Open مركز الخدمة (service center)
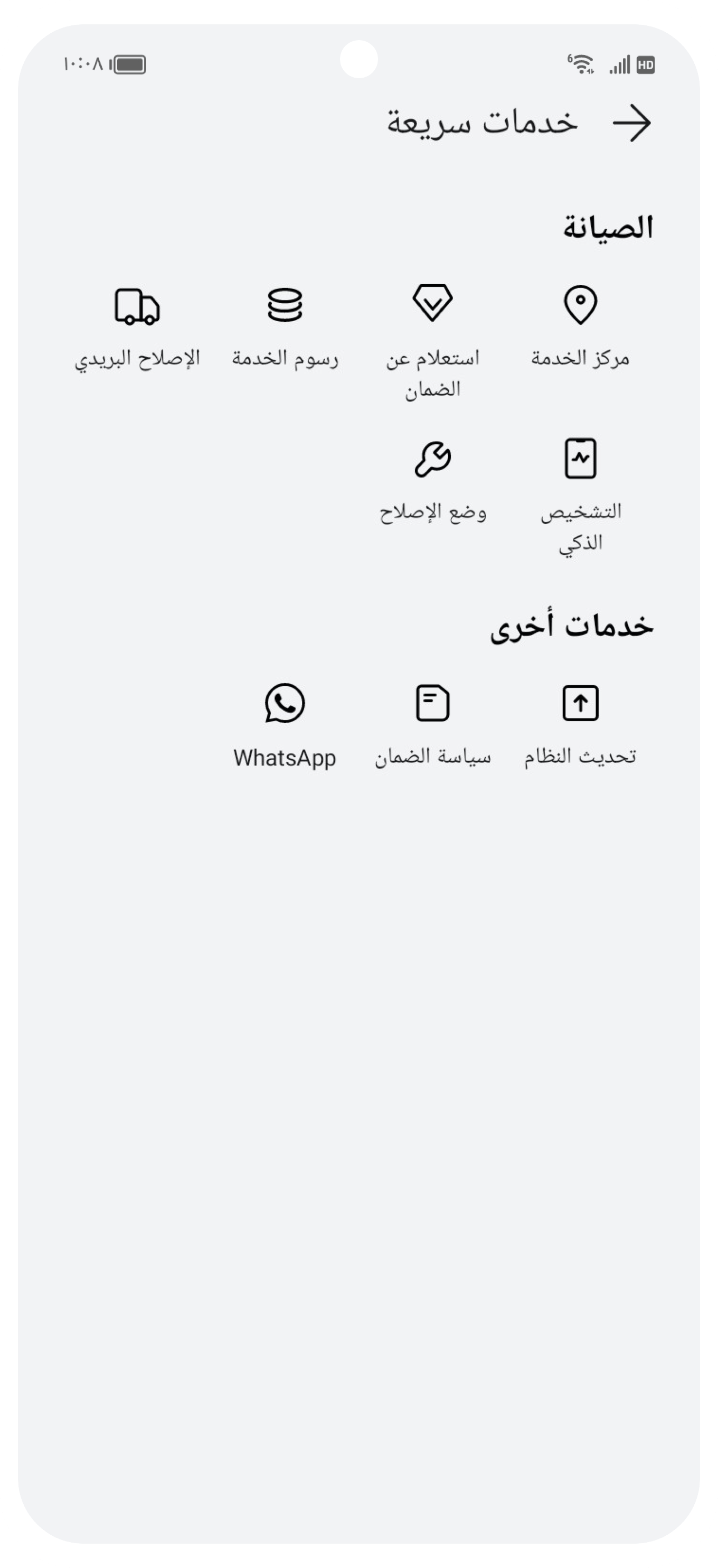Viewport: 718px width, 1568px height. (x=580, y=324)
